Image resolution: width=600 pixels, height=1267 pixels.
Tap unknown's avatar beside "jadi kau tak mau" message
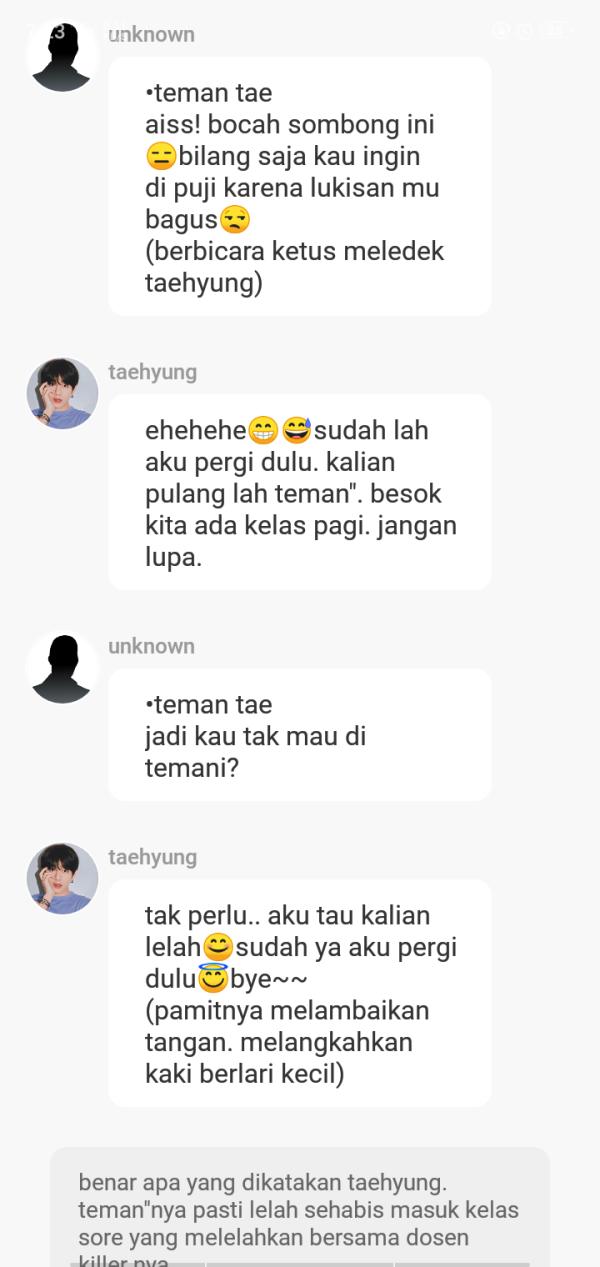(x=62, y=668)
